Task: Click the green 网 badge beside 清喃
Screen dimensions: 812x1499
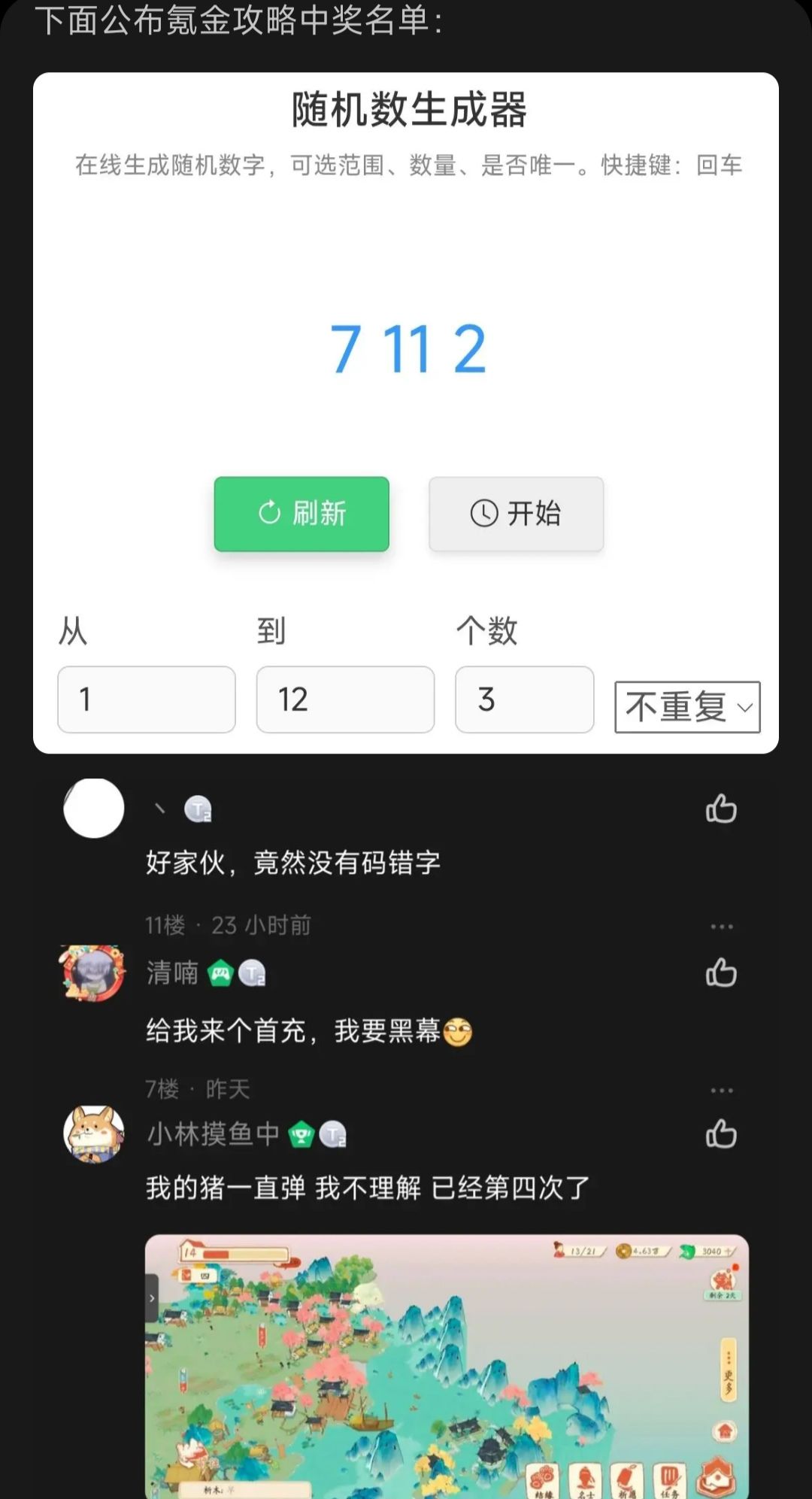Action: pos(219,972)
